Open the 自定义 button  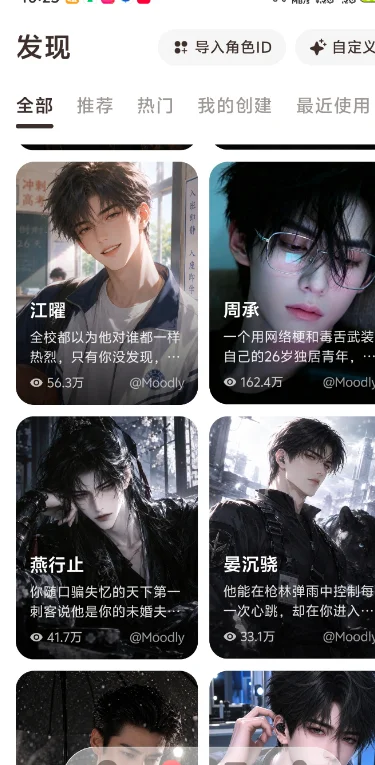pos(336,47)
